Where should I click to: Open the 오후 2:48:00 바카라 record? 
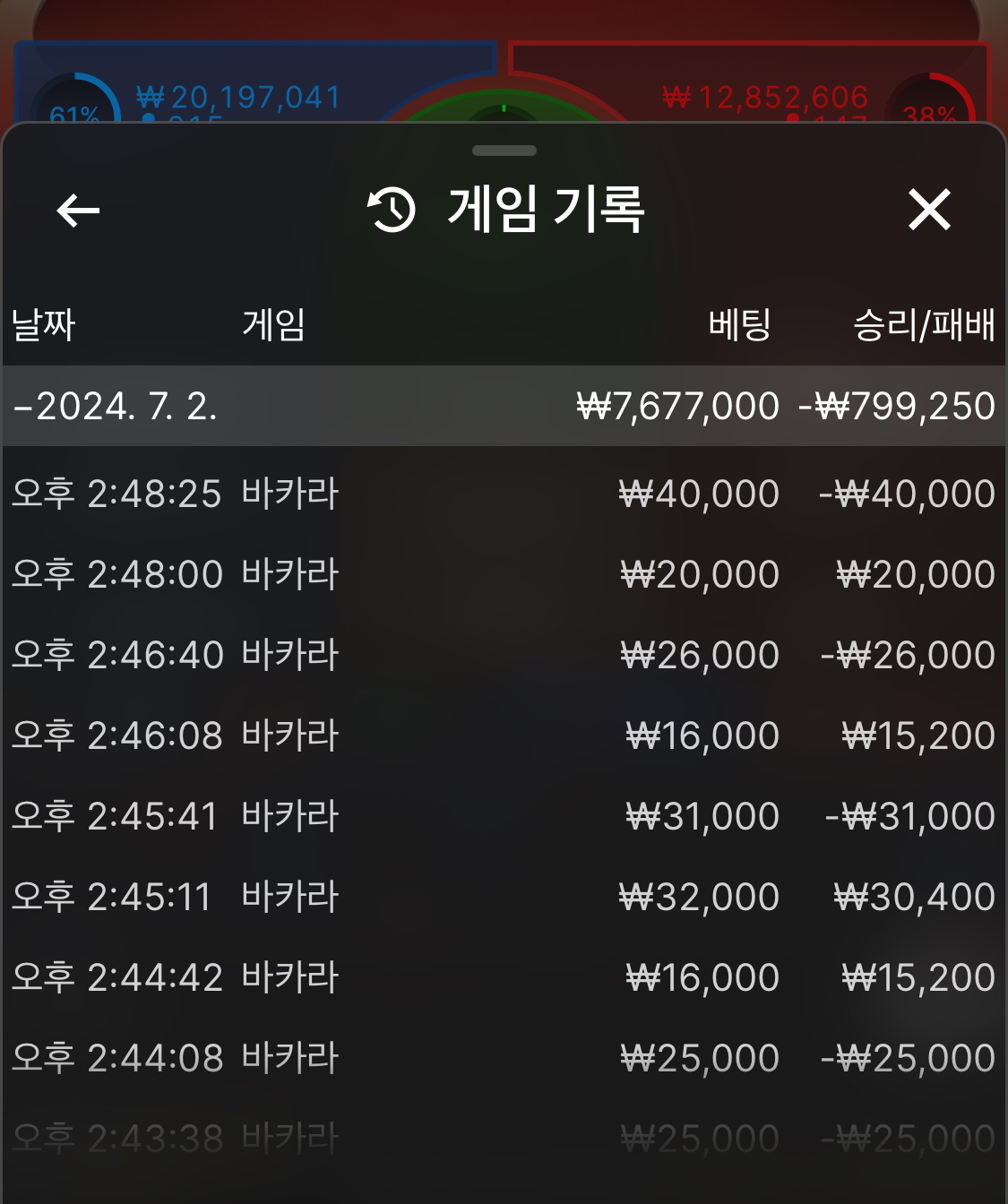point(504,574)
